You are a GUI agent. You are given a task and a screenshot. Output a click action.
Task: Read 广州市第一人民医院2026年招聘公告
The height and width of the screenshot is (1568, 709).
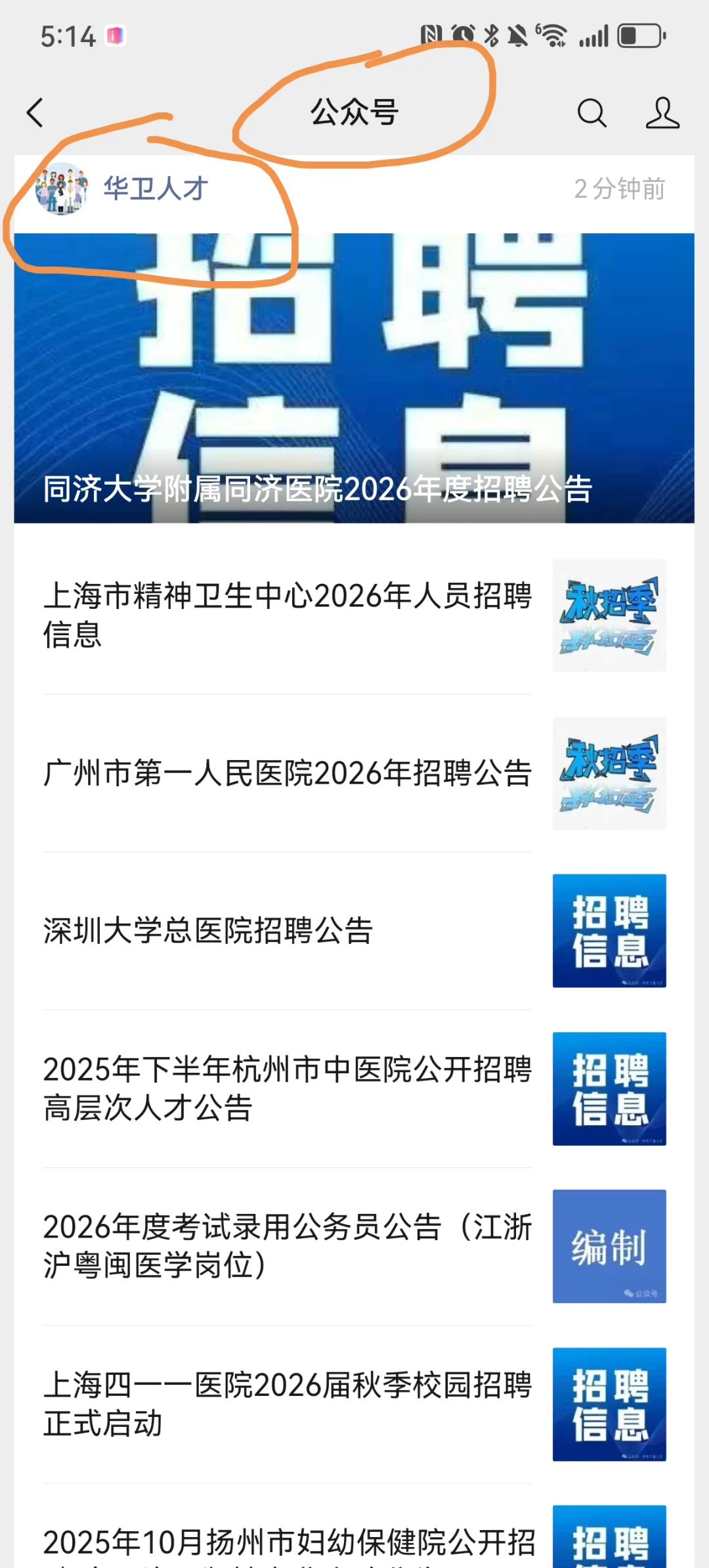pos(288,773)
